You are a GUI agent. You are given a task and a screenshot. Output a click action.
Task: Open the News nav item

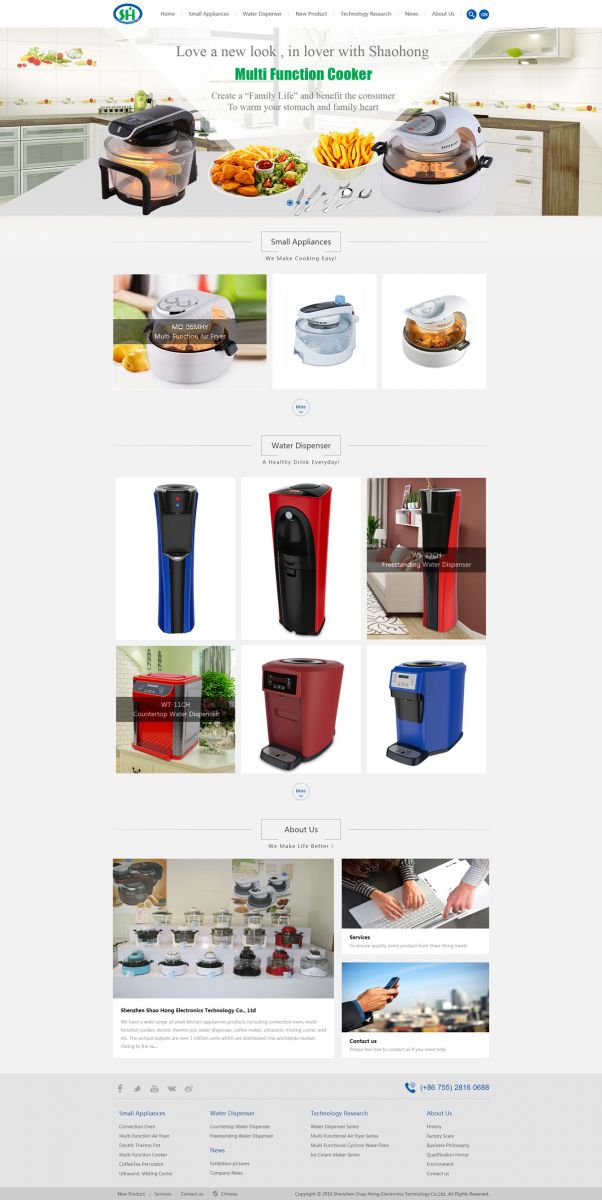click(411, 14)
